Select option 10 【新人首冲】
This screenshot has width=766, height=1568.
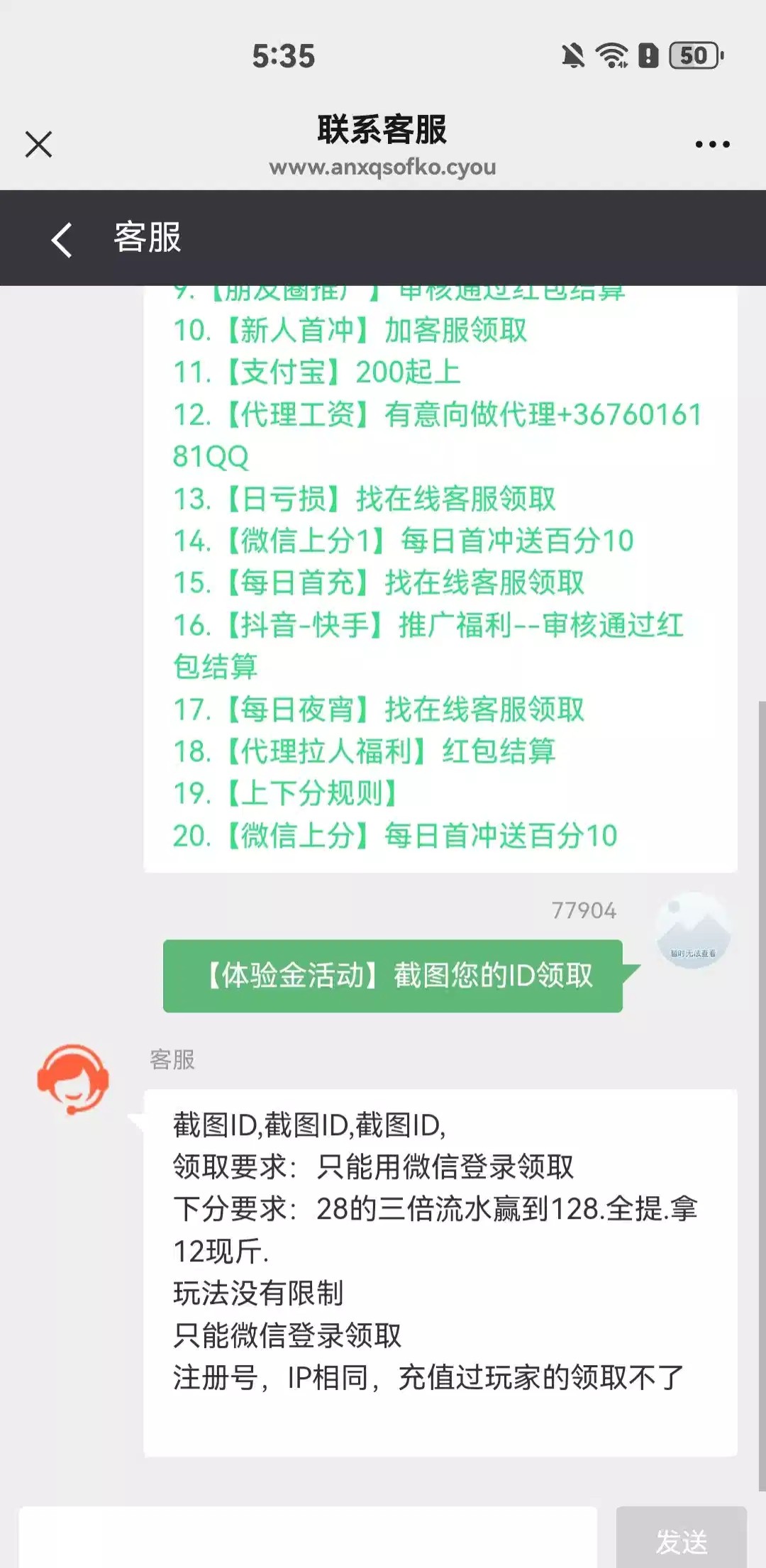tap(350, 331)
